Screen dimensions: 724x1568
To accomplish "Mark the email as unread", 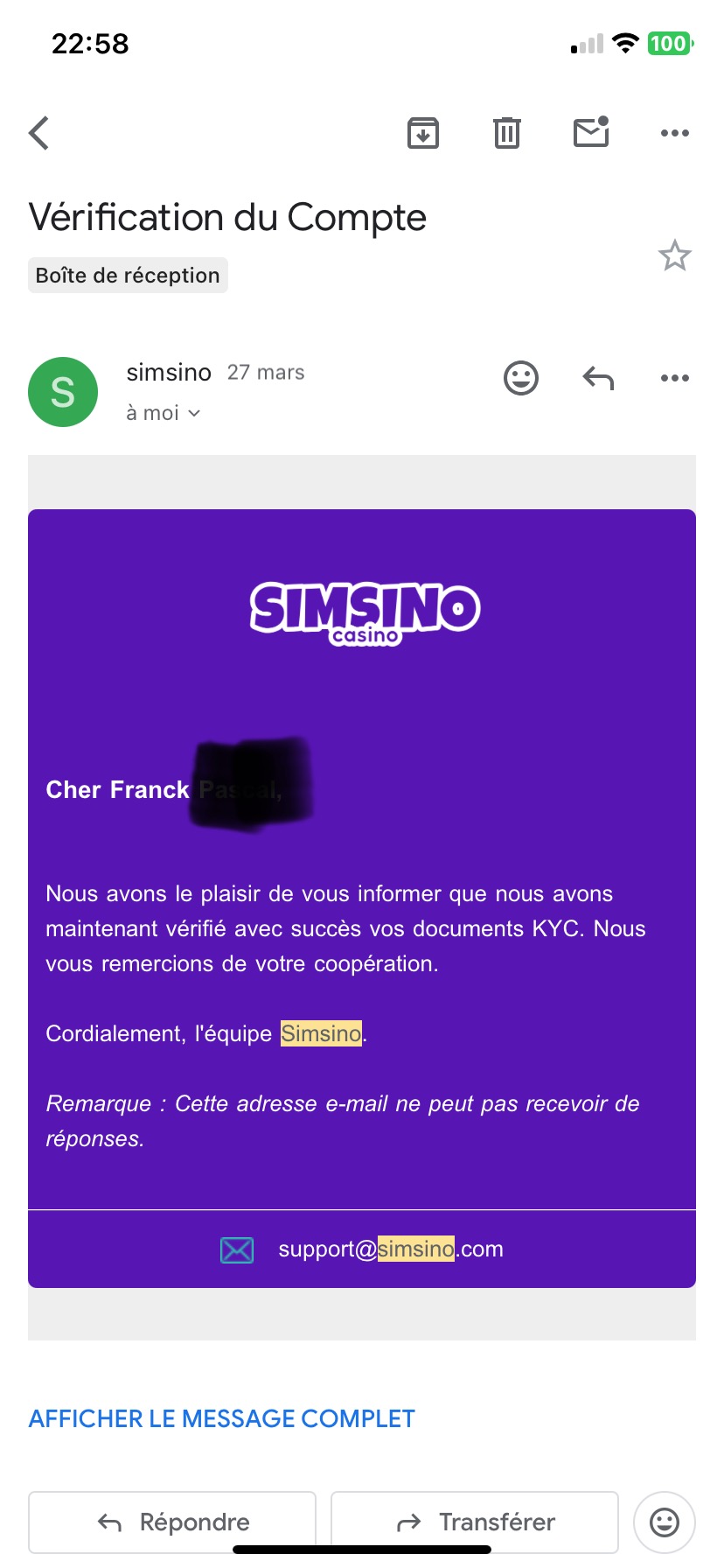I will (x=591, y=132).
